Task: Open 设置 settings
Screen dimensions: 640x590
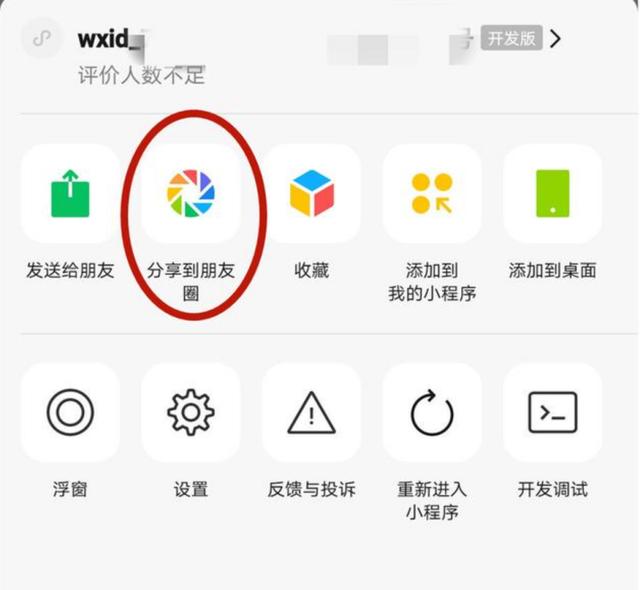Action: pyautogui.click(x=190, y=412)
